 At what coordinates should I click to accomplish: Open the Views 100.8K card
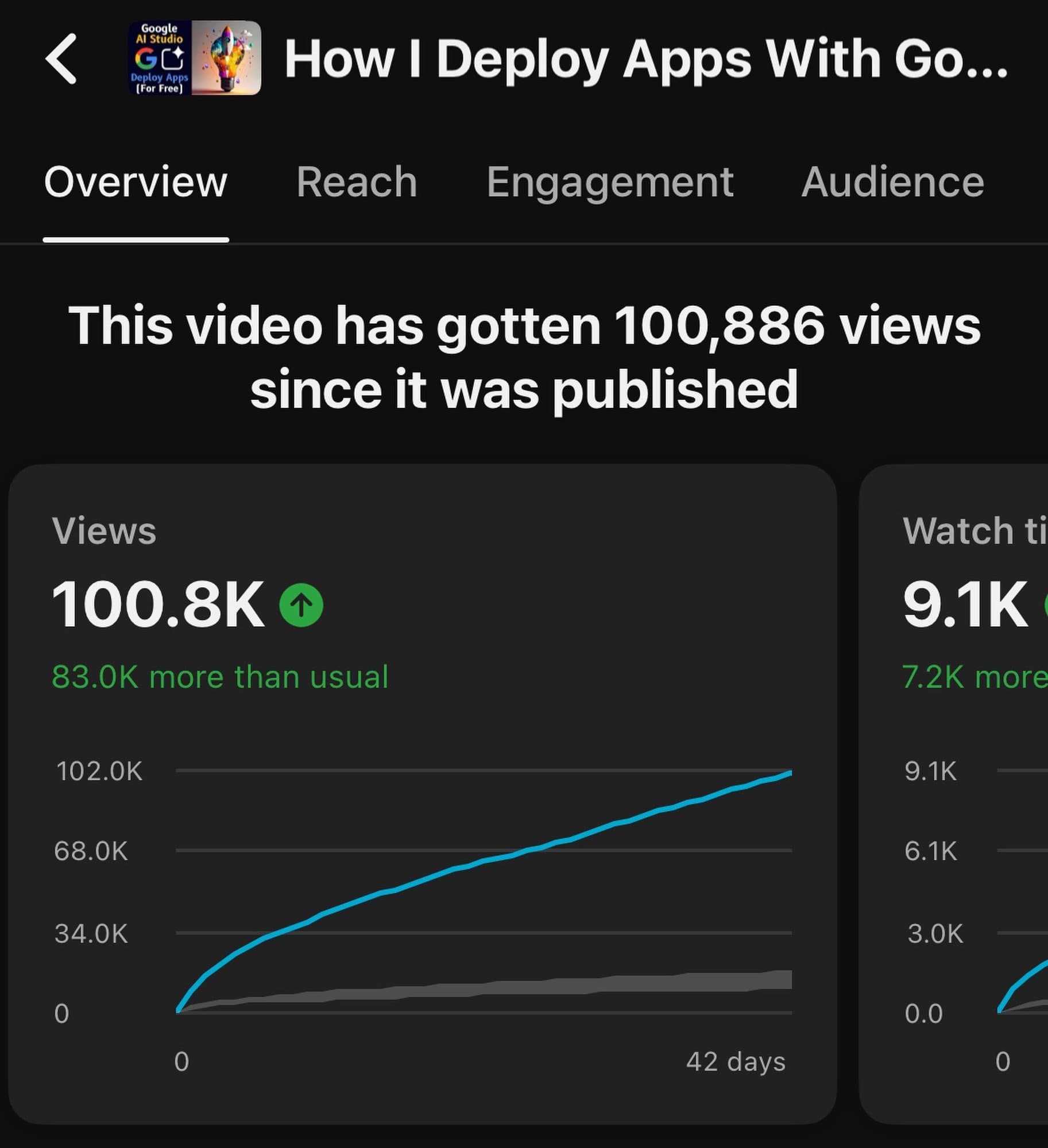click(422, 792)
